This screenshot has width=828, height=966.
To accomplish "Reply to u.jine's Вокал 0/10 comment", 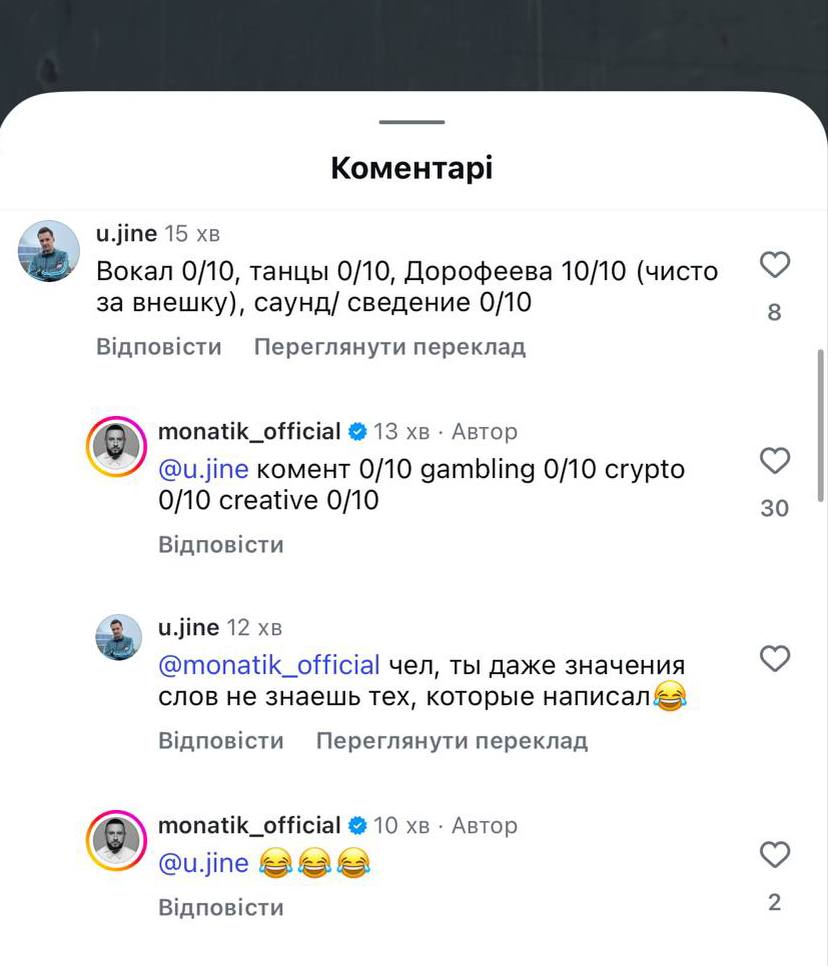I will pyautogui.click(x=158, y=347).
